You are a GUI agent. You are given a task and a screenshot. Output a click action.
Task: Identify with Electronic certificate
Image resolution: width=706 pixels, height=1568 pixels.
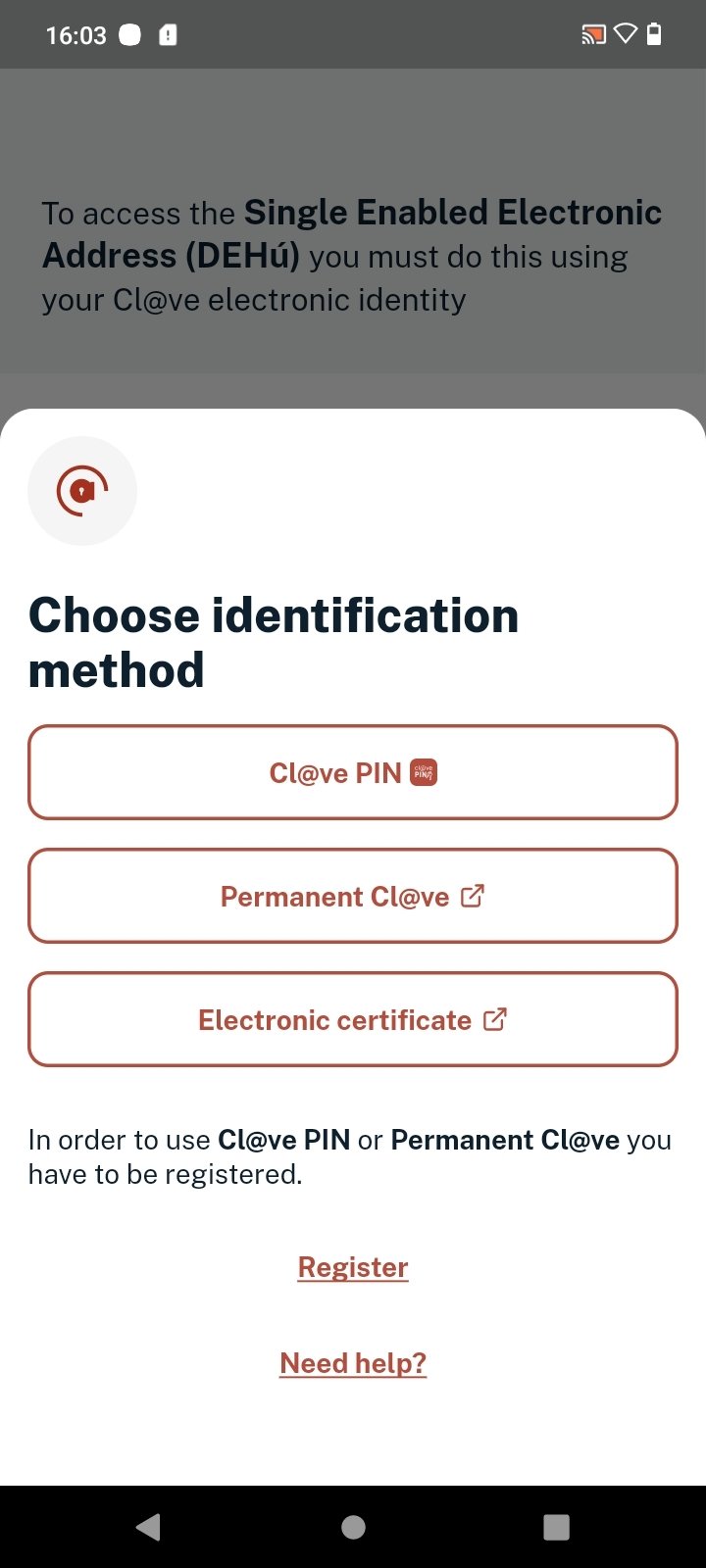(x=353, y=1019)
